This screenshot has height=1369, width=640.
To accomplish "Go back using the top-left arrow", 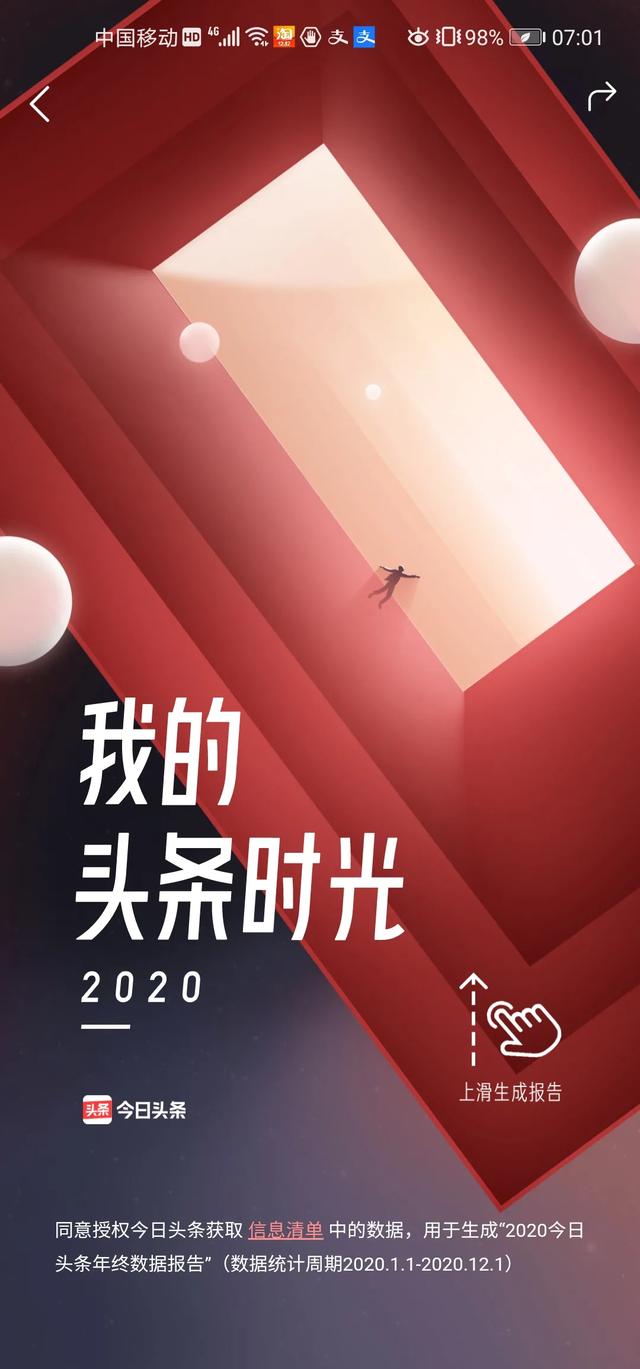I will tap(39, 104).
